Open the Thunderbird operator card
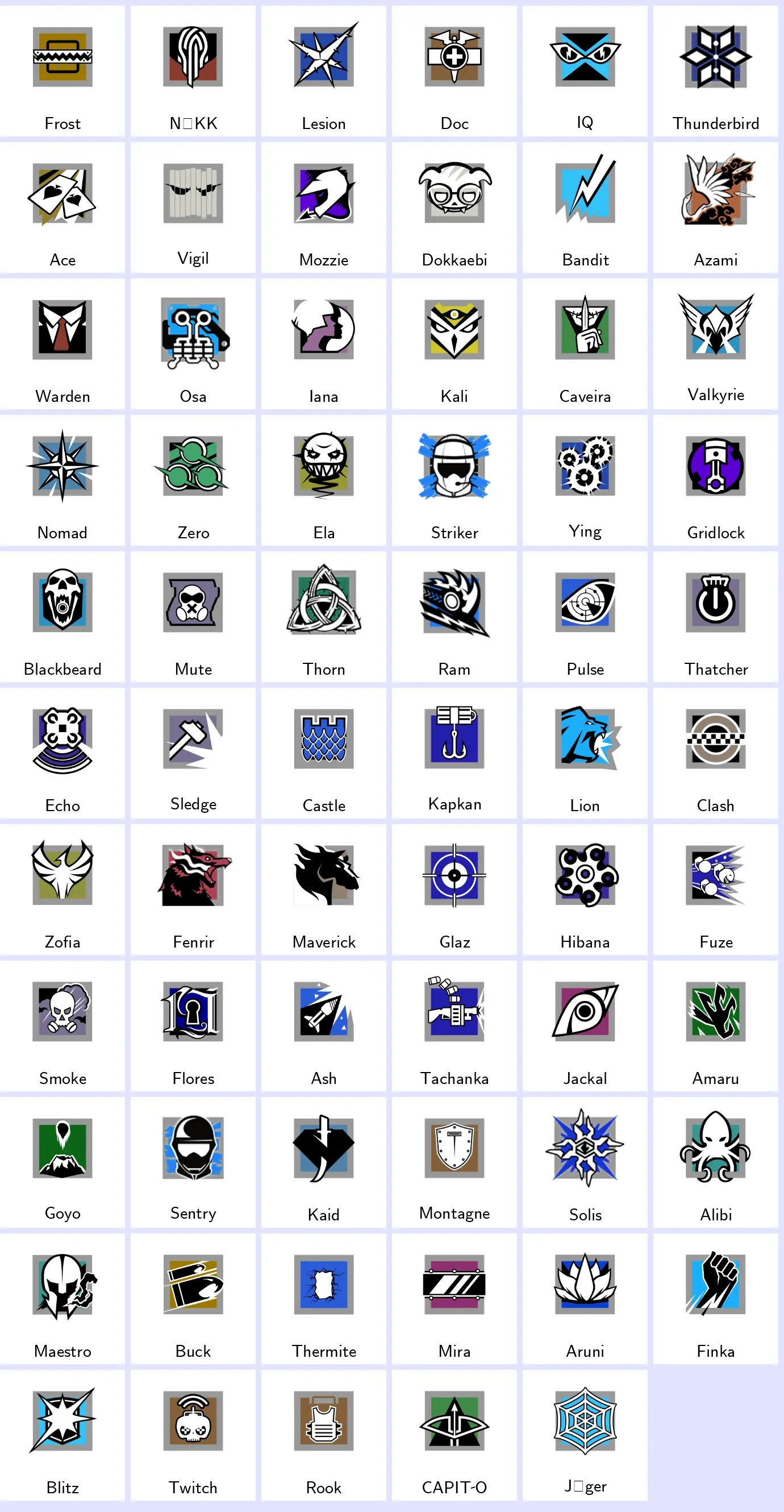 pos(715,72)
